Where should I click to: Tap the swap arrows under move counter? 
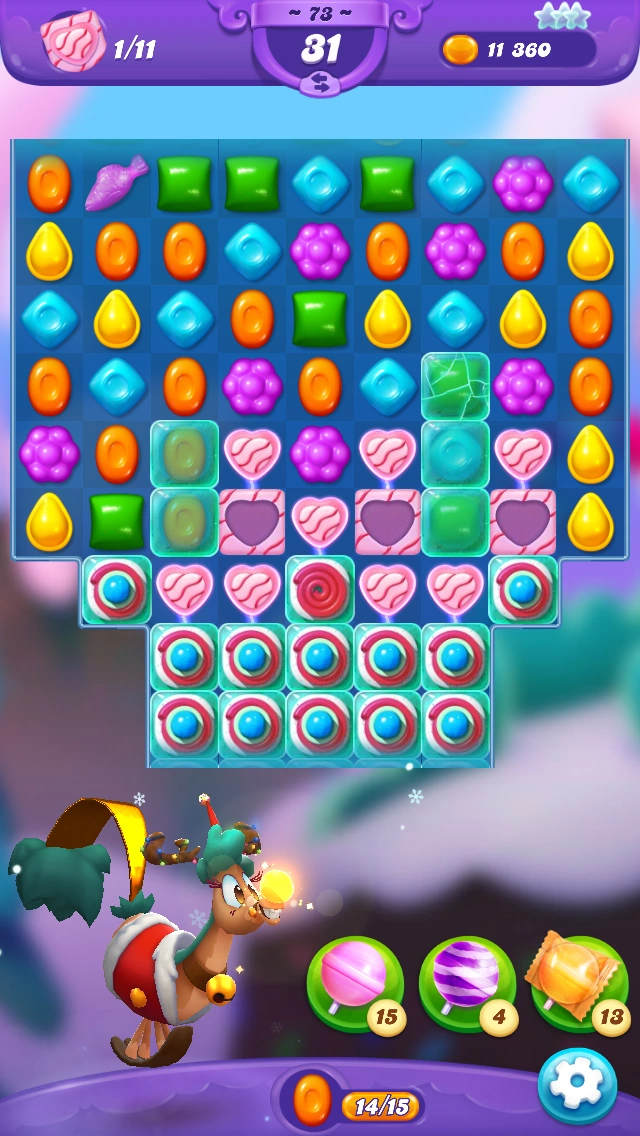pos(320,83)
